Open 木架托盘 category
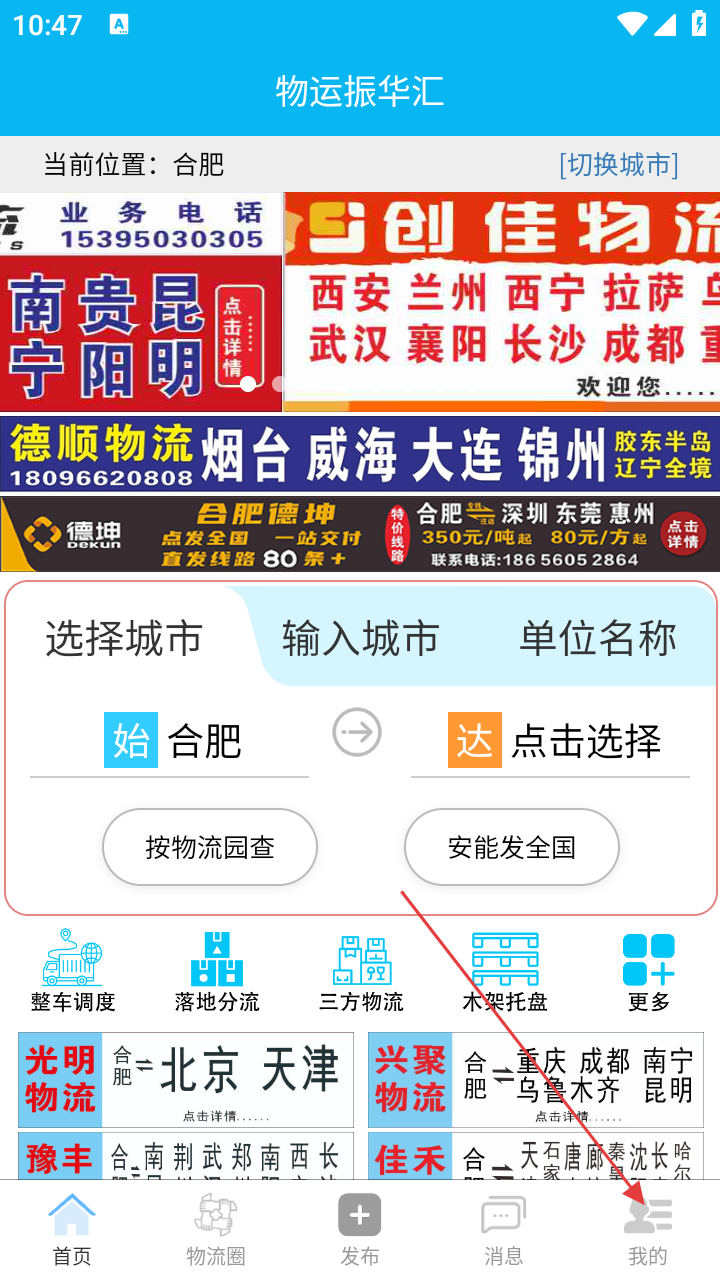 point(505,970)
